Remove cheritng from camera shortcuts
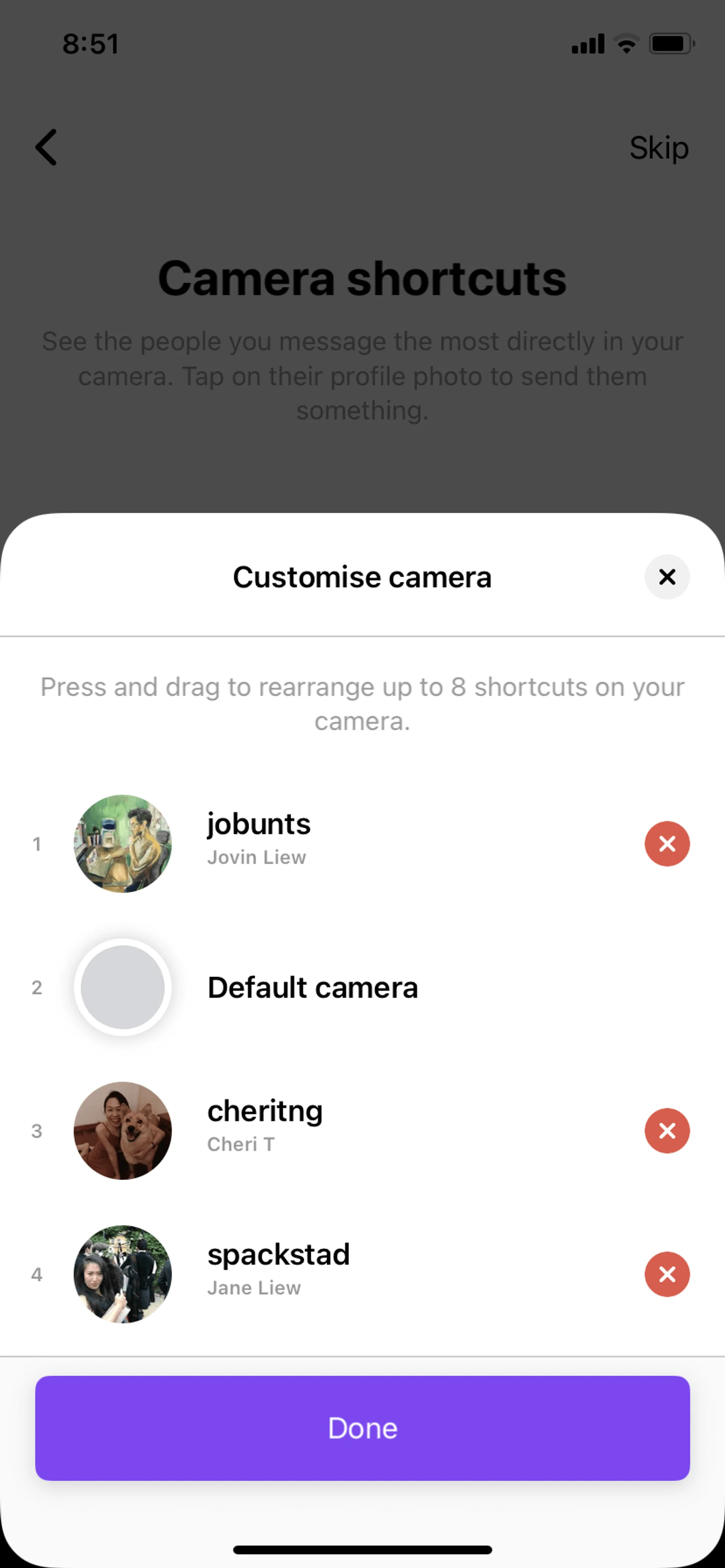 (667, 1130)
